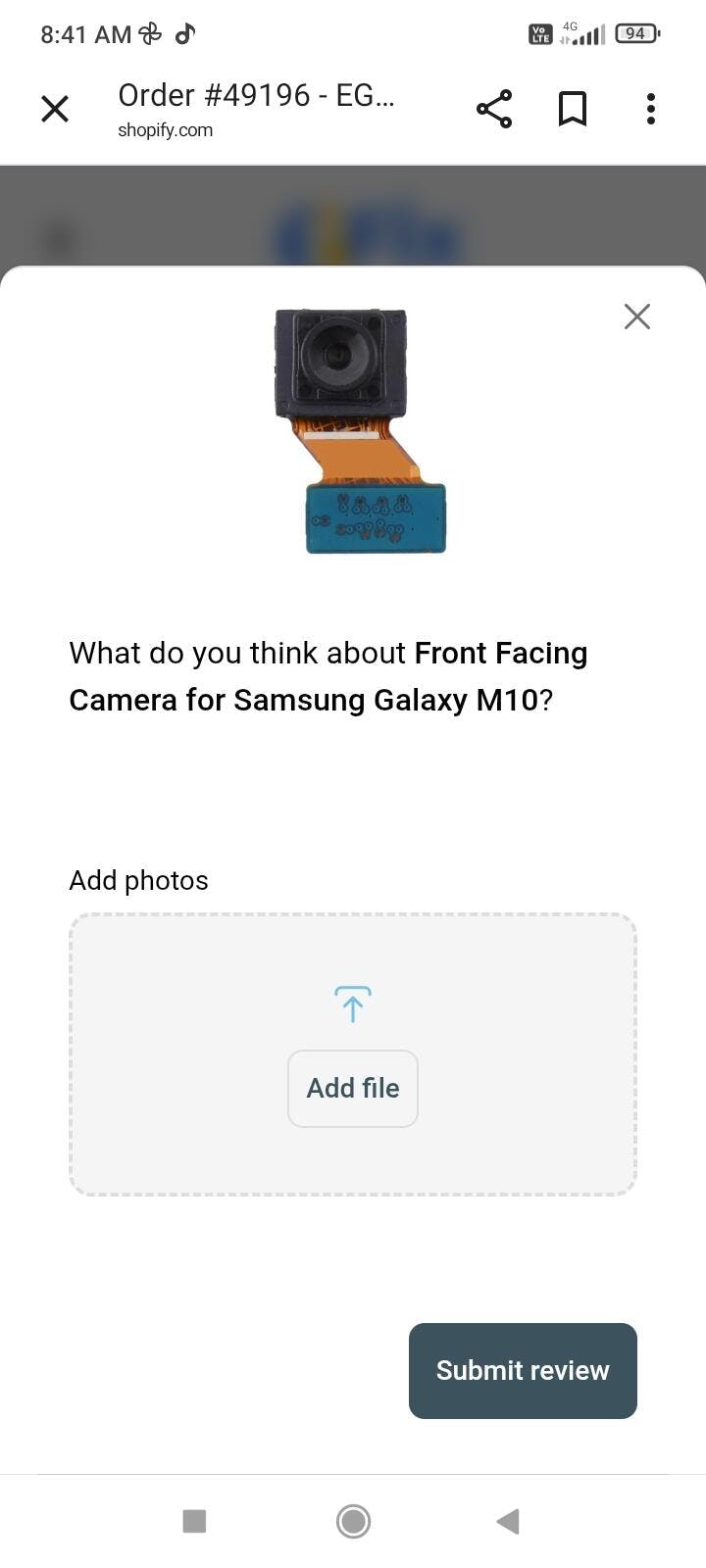Share this order page
This screenshot has width=706, height=1568.
coord(494,109)
